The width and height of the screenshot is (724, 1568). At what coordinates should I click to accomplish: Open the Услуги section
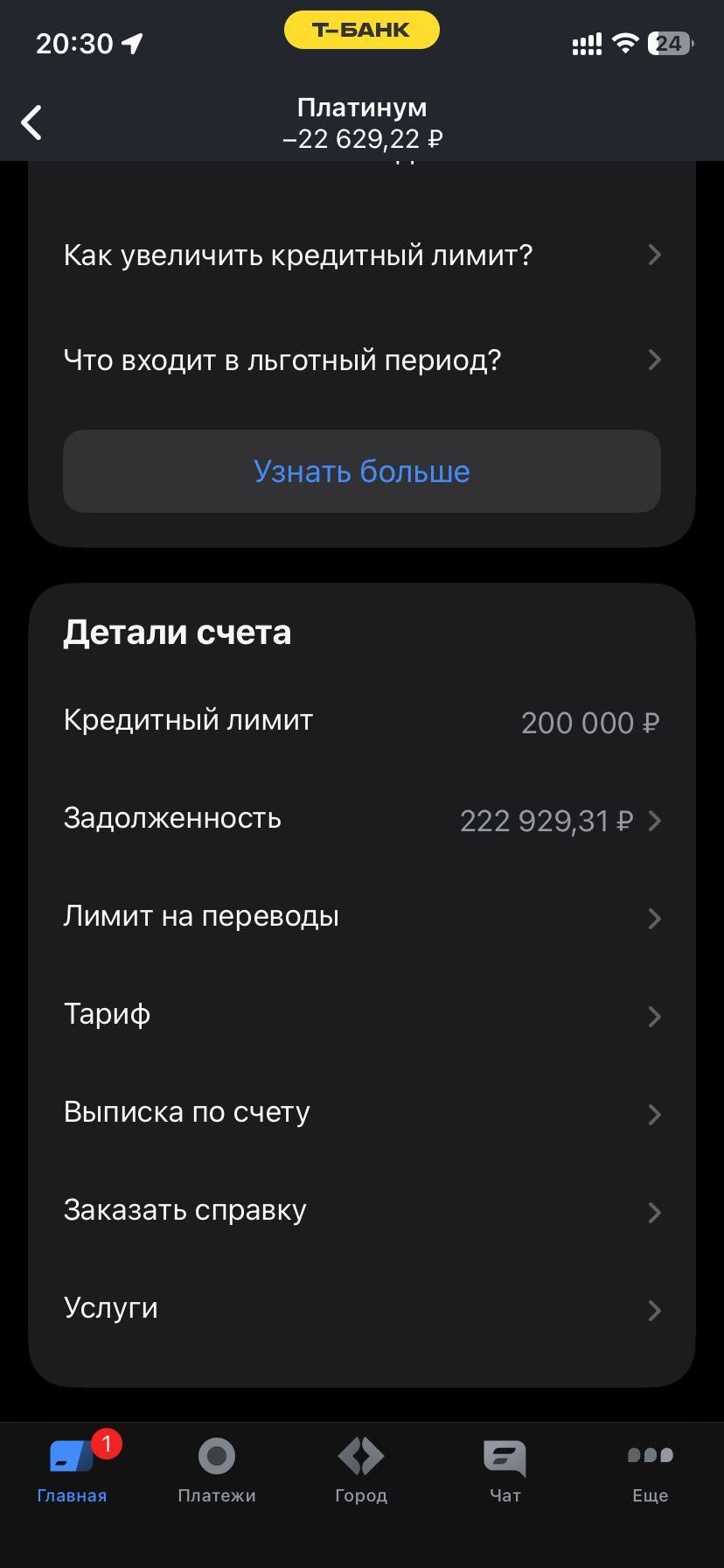[361, 1308]
